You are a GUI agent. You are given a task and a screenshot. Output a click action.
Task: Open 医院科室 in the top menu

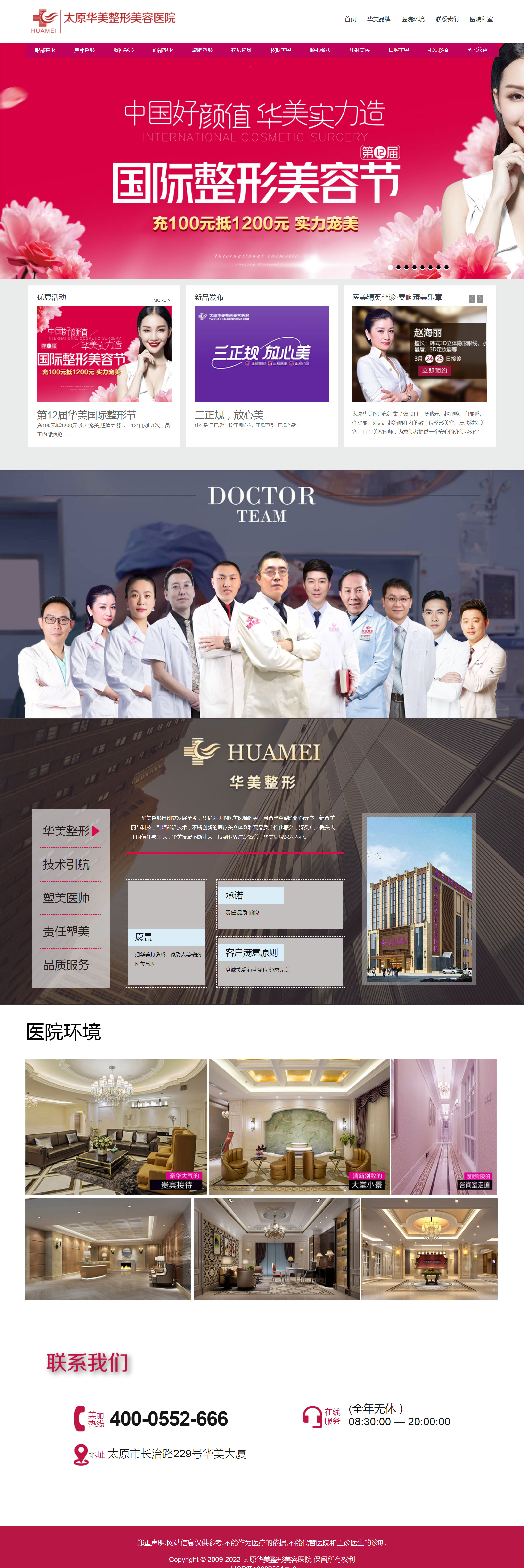[x=481, y=19]
